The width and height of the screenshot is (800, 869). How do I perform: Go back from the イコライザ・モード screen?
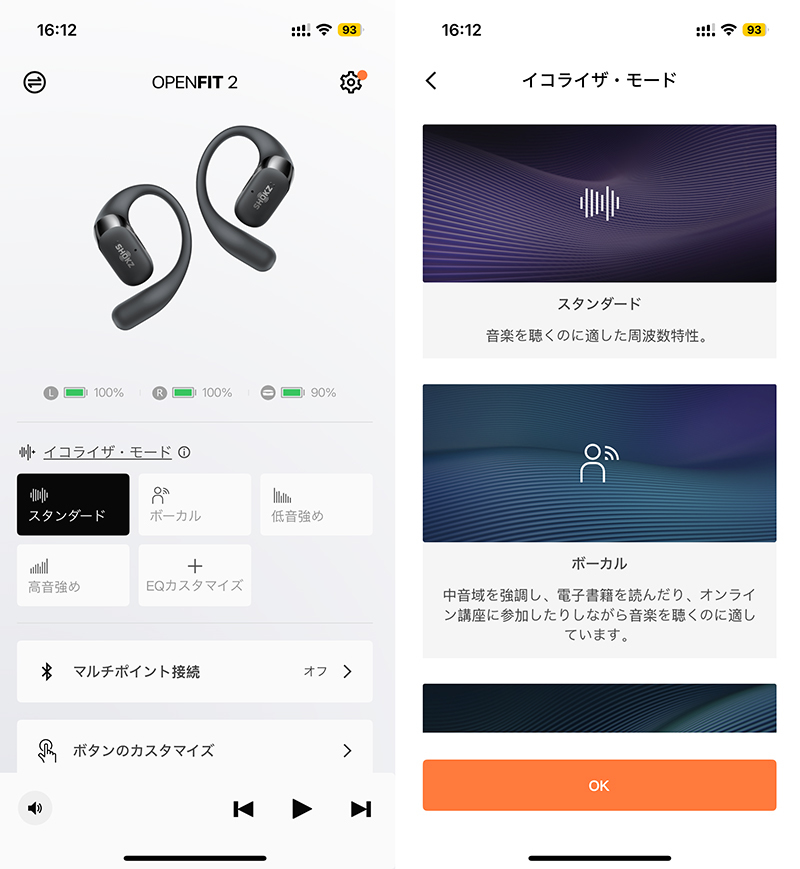431,81
